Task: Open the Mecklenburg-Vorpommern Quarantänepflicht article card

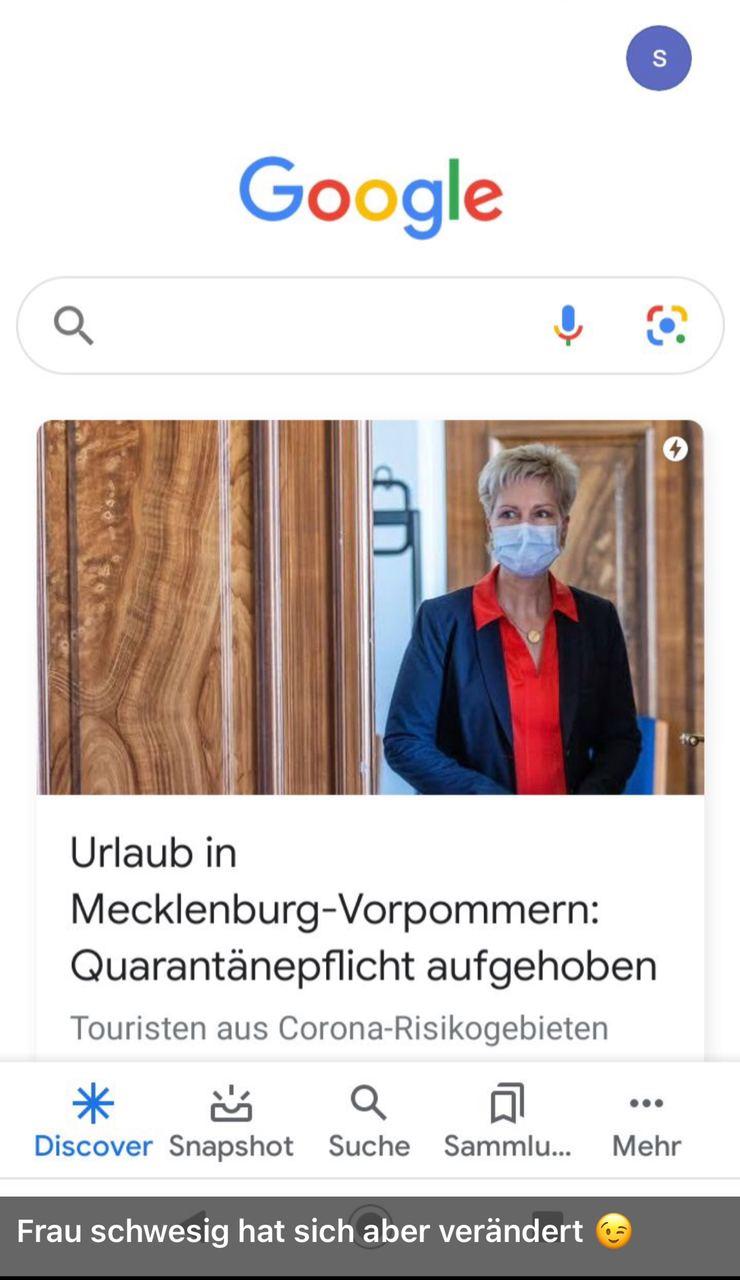Action: click(370, 909)
